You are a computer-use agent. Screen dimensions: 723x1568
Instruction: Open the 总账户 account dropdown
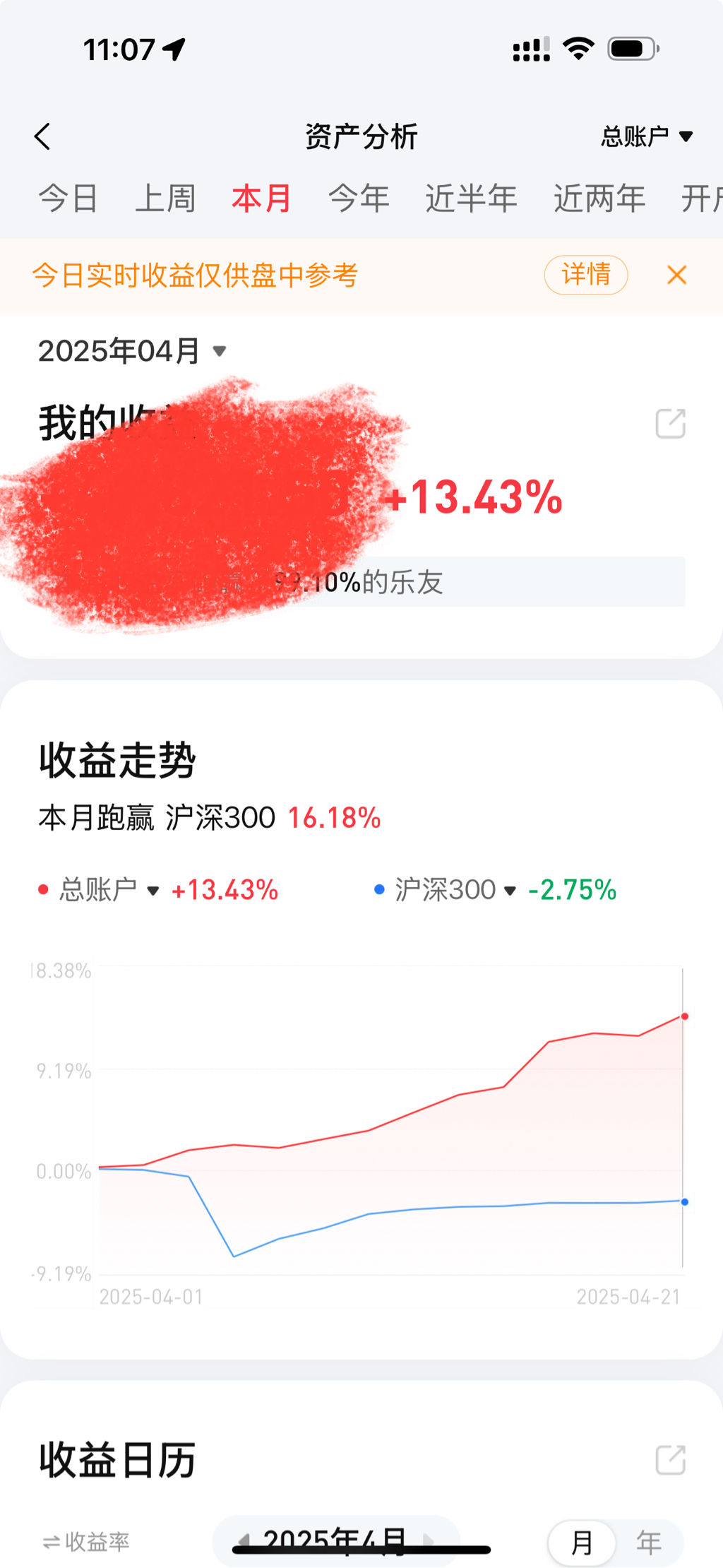click(x=646, y=136)
